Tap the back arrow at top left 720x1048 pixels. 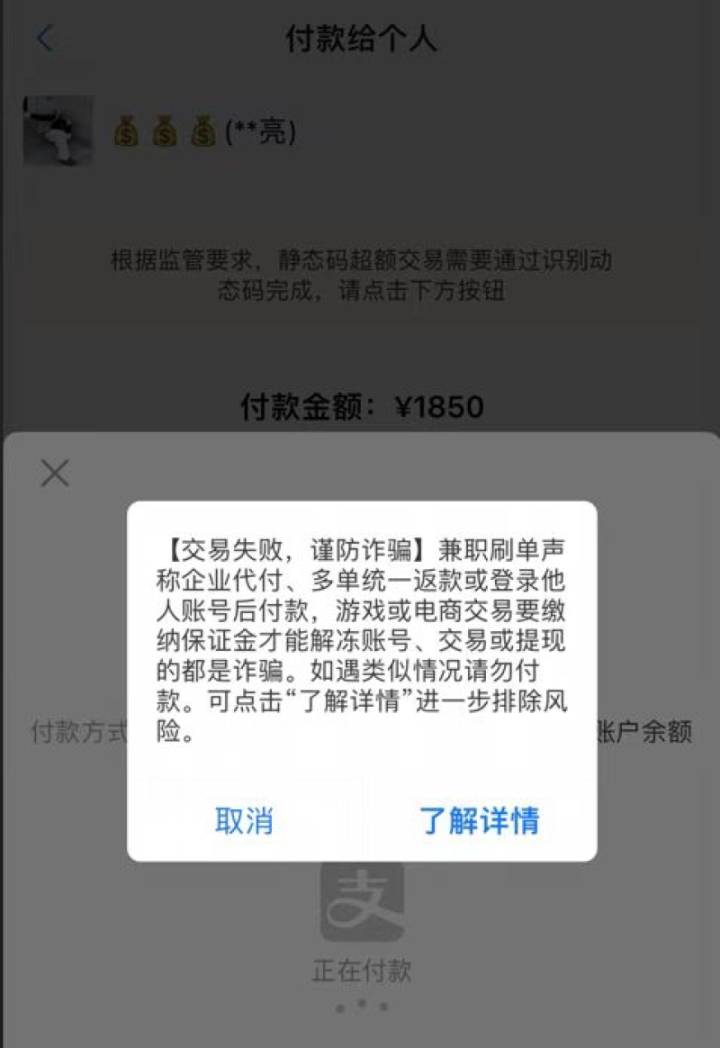pyautogui.click(x=42, y=38)
